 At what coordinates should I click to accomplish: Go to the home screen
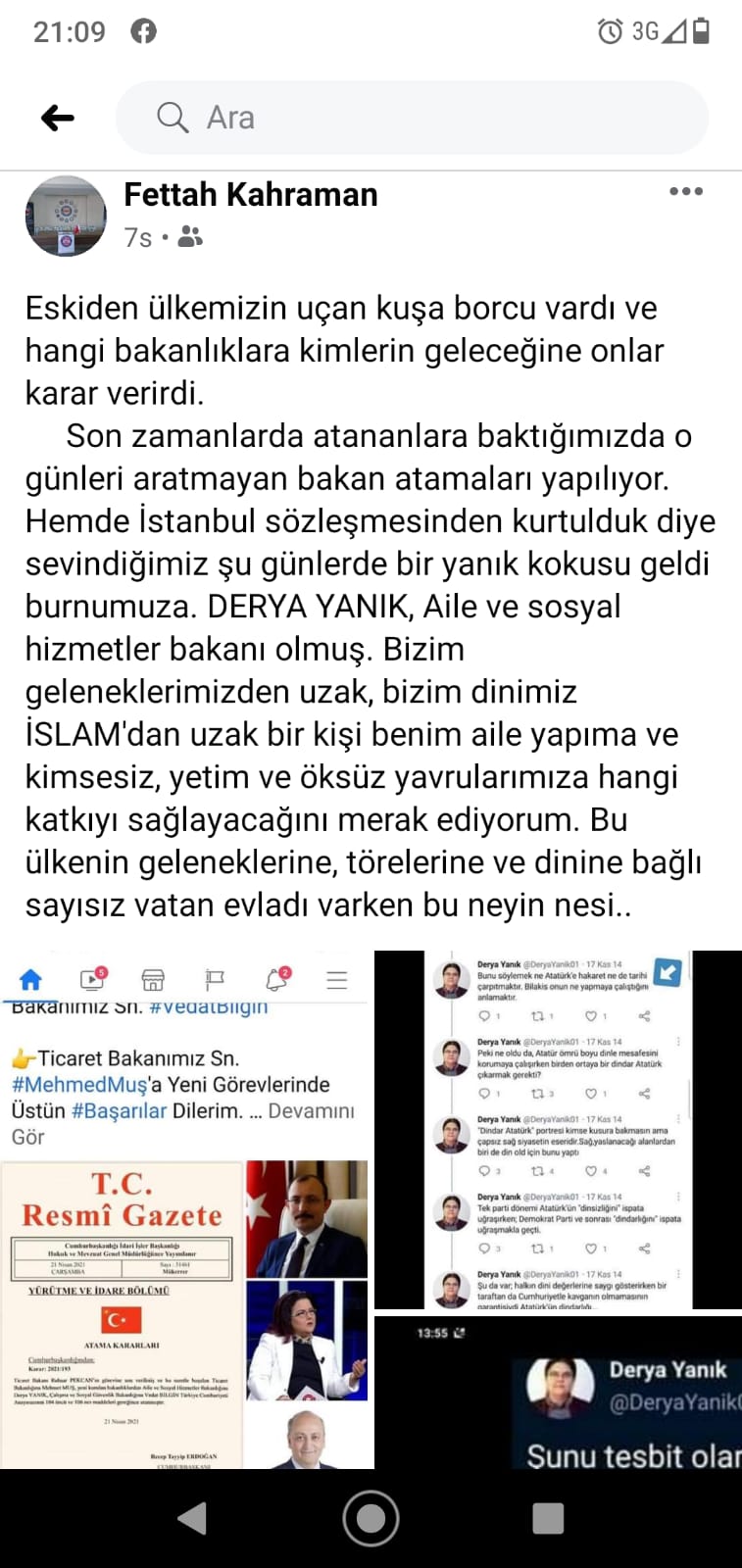point(371,1518)
